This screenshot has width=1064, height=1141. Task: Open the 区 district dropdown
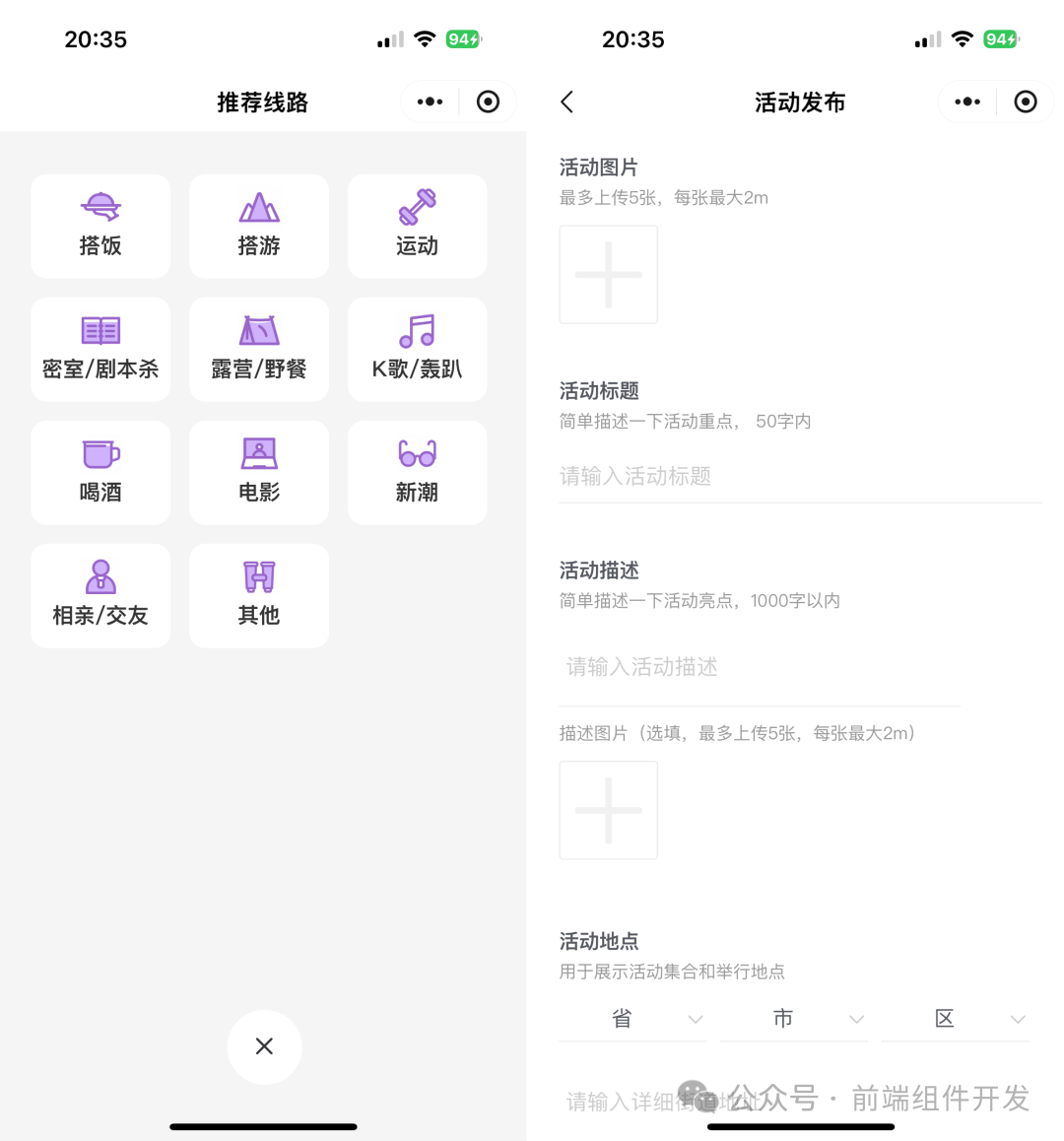(955, 1019)
